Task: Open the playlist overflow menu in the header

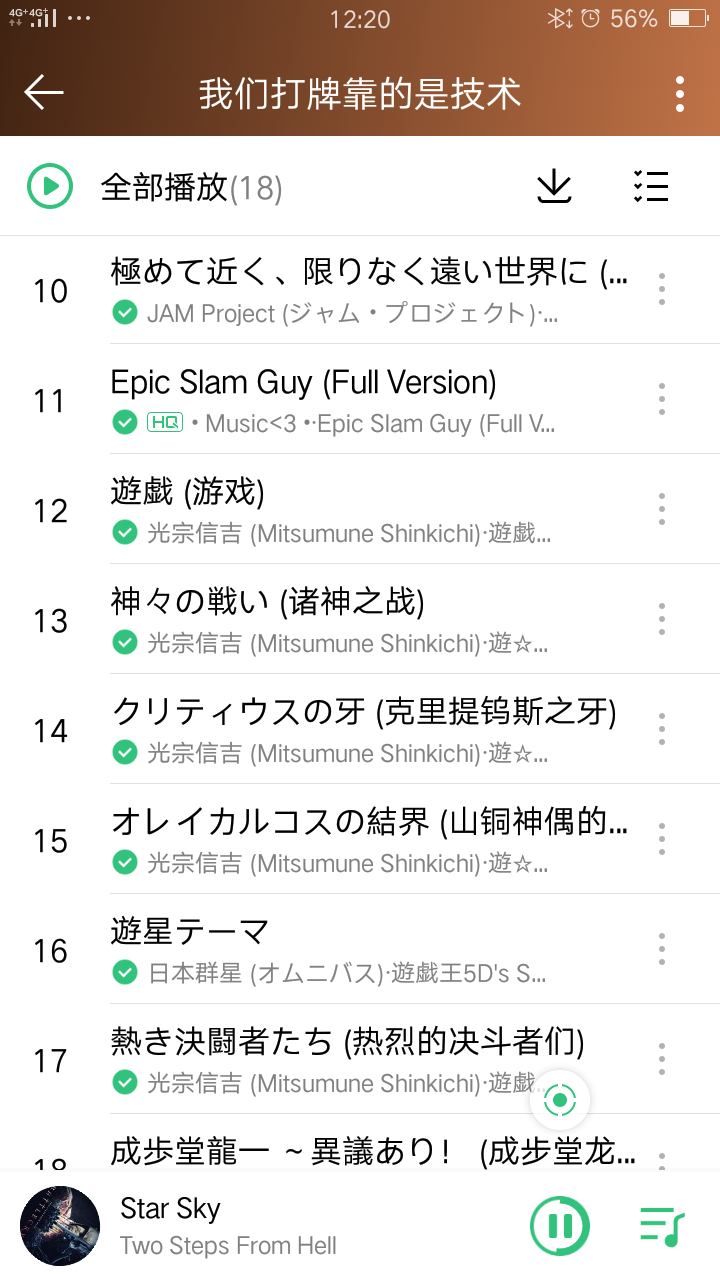Action: click(x=679, y=94)
